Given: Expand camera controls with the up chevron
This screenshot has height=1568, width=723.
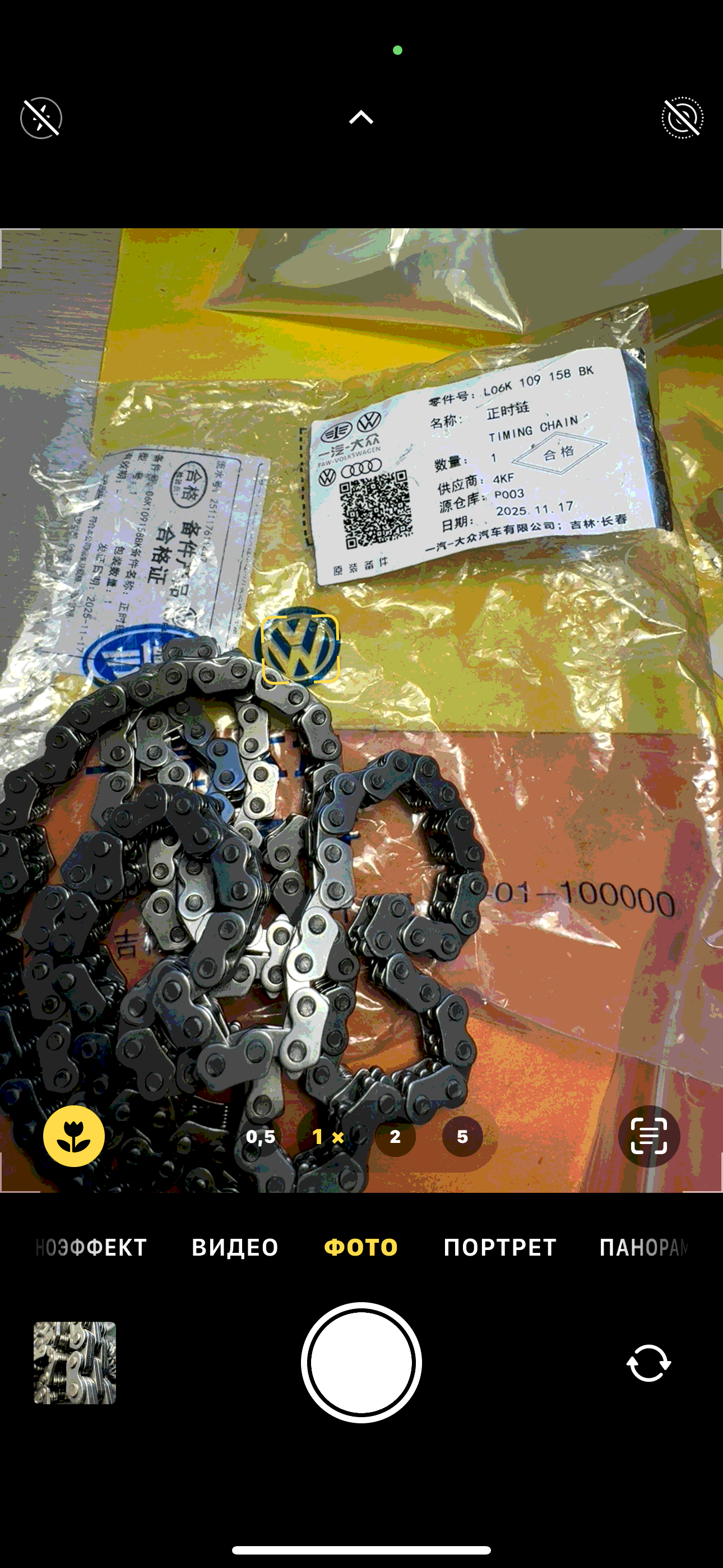Looking at the screenshot, I should (361, 117).
